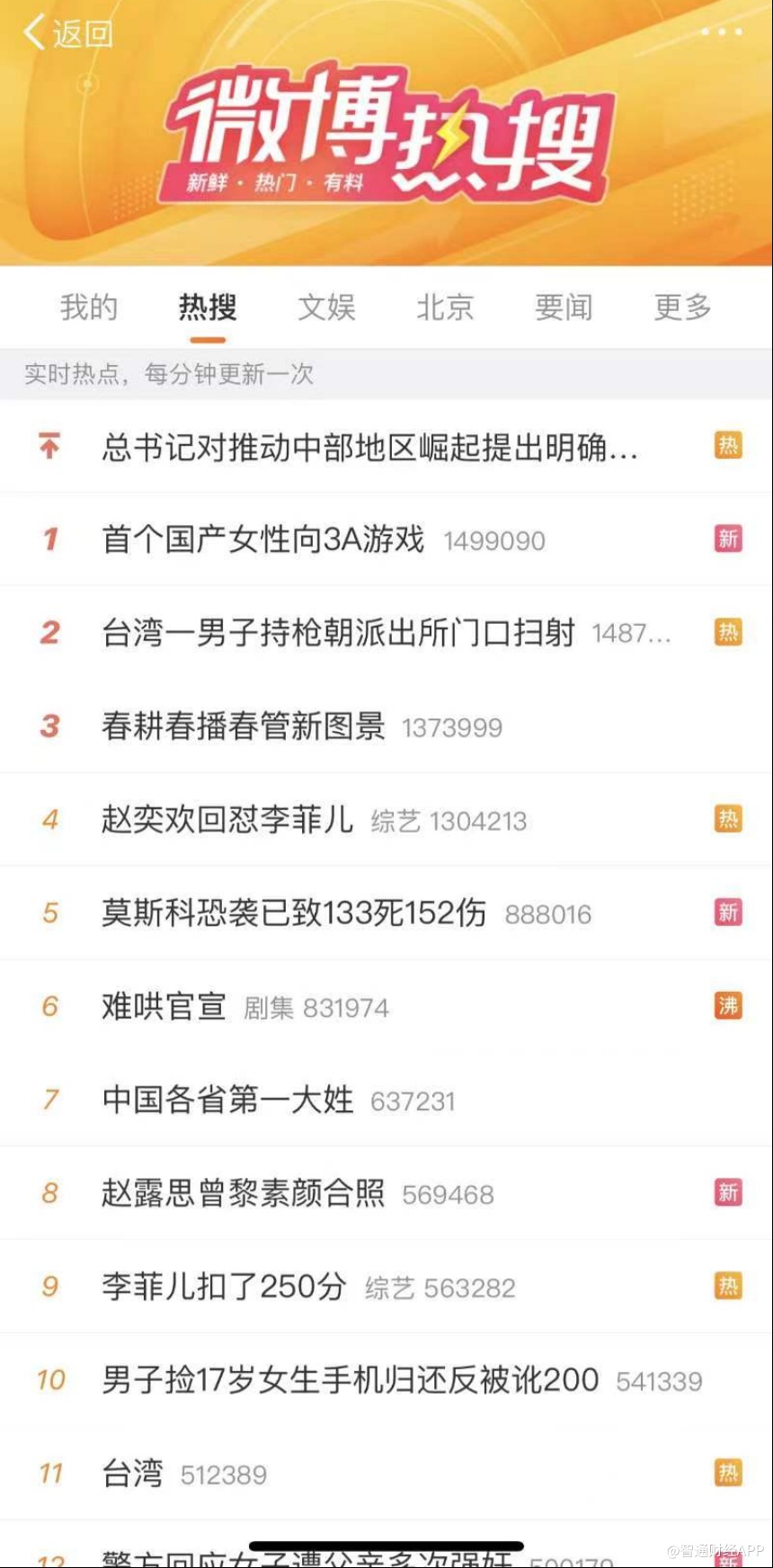View topic 李菲儿扣了250分
The image size is (773, 1568).
tap(224, 1287)
